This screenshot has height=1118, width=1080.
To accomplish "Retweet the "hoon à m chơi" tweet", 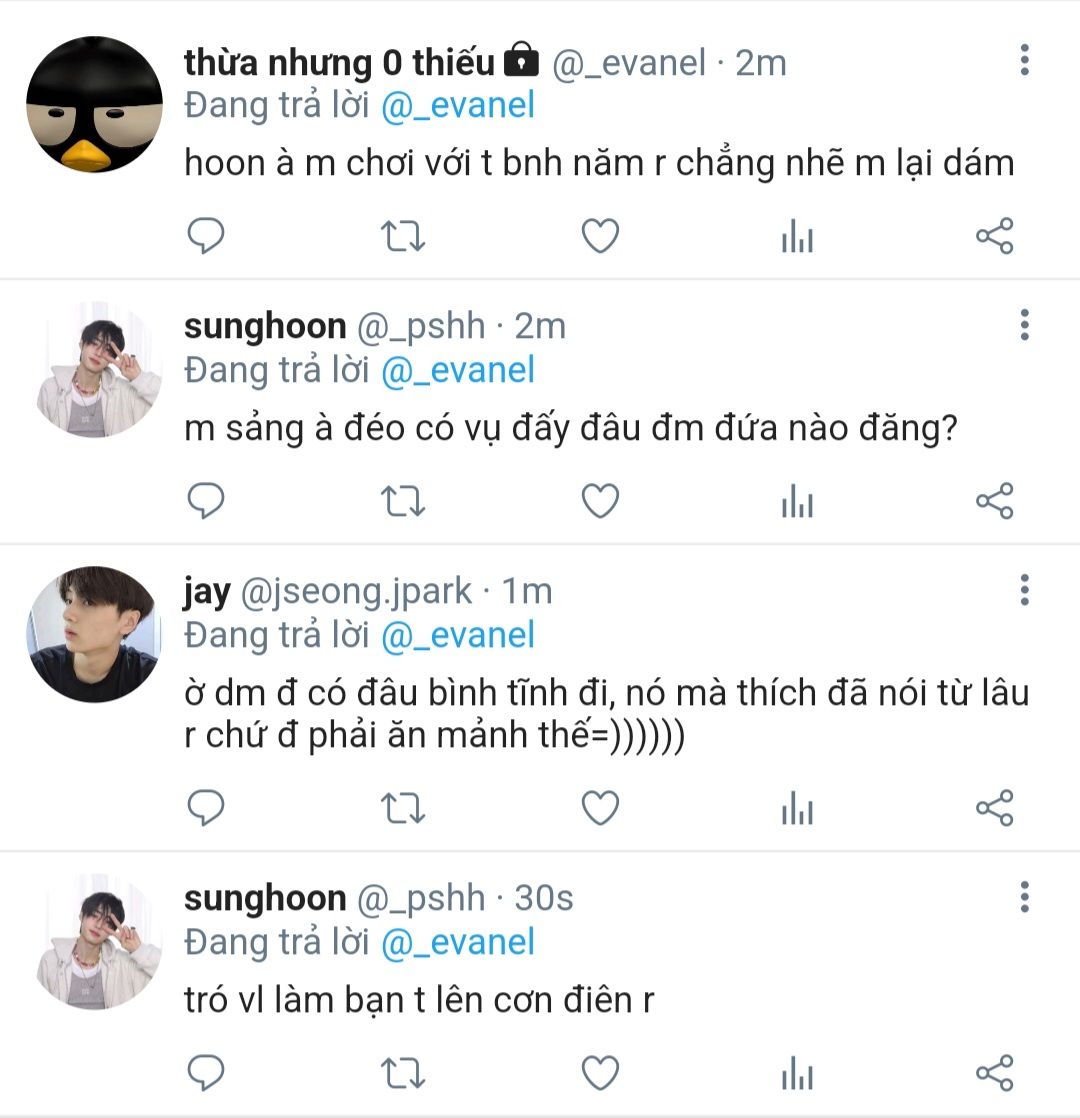I will (404, 237).
